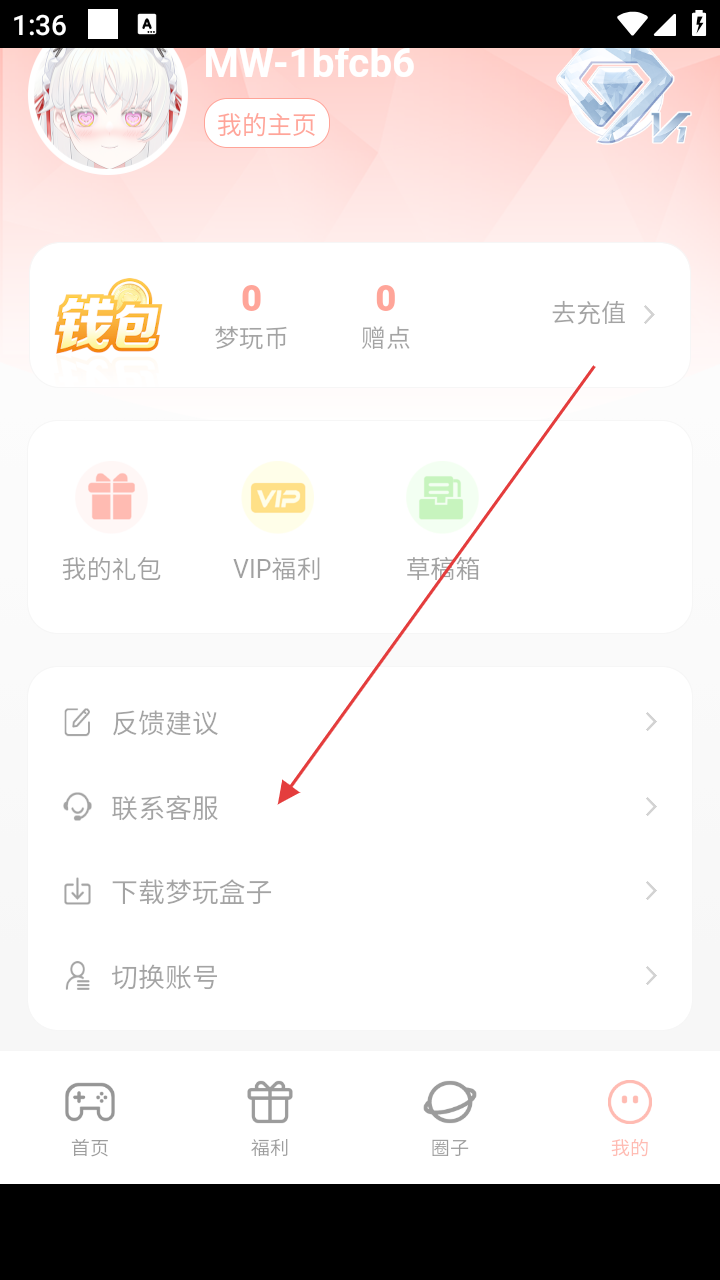720x1280 pixels.
Task: Open 我的主页 profile page
Action: (266, 124)
